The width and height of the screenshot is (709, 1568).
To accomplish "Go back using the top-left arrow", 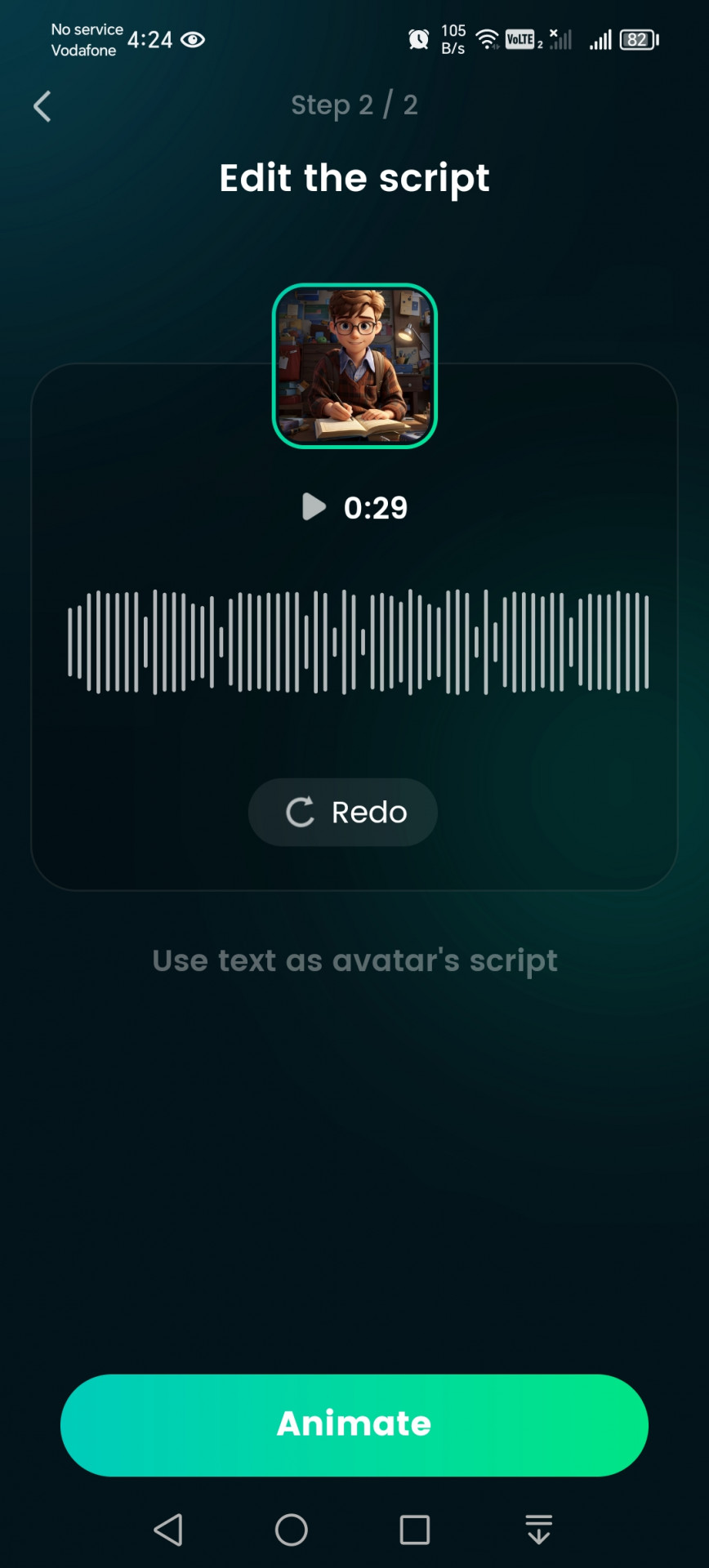I will pyautogui.click(x=42, y=106).
